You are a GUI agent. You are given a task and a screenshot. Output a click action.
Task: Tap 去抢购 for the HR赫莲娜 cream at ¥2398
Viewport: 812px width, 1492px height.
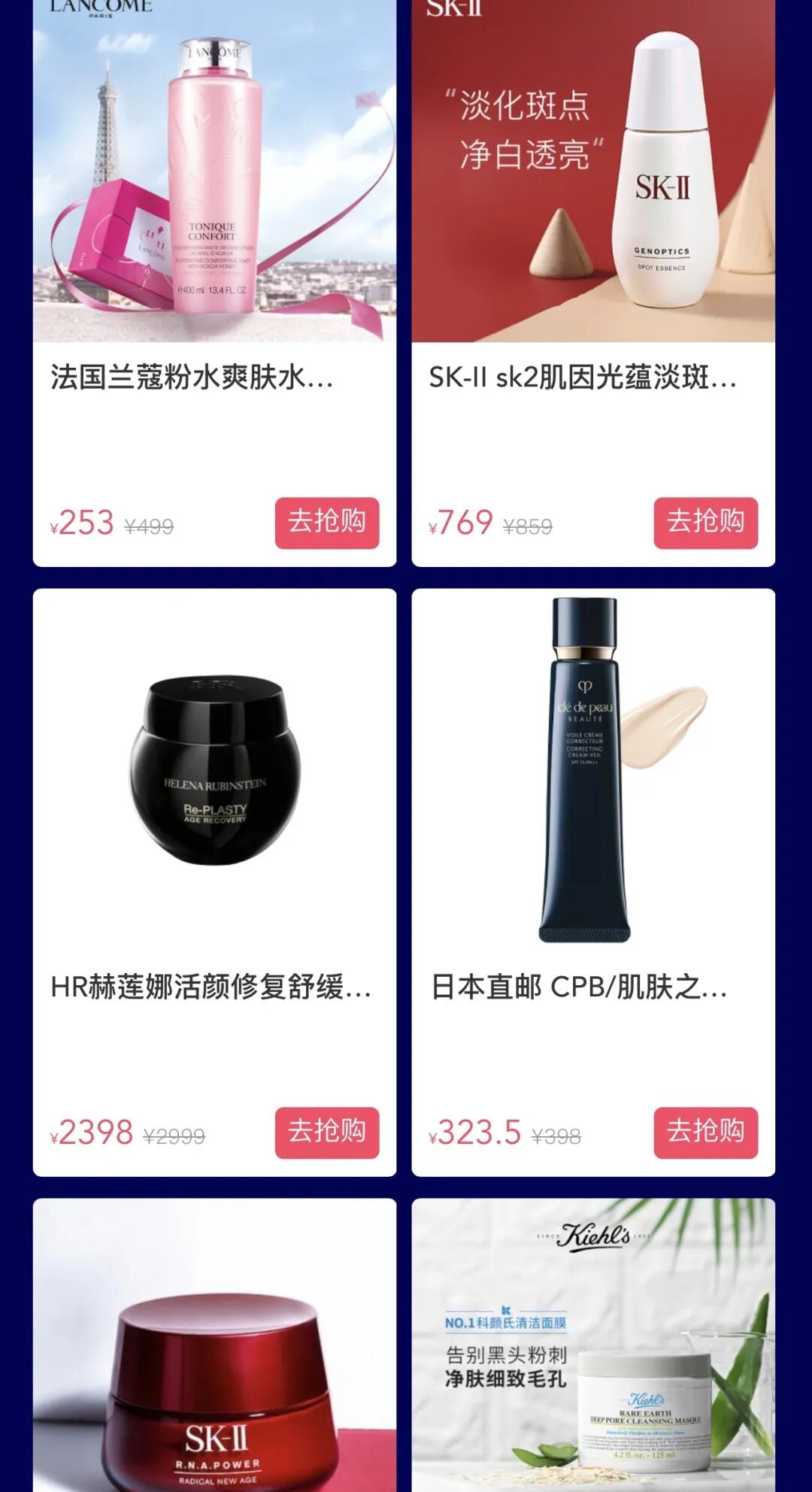(326, 1132)
